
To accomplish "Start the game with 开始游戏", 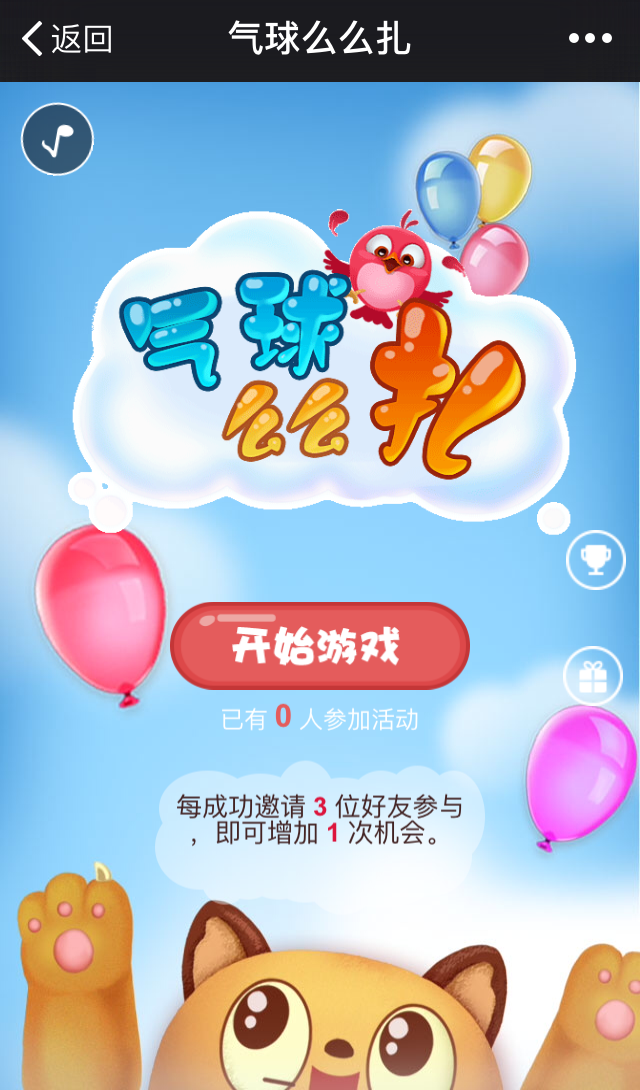I will (319, 646).
